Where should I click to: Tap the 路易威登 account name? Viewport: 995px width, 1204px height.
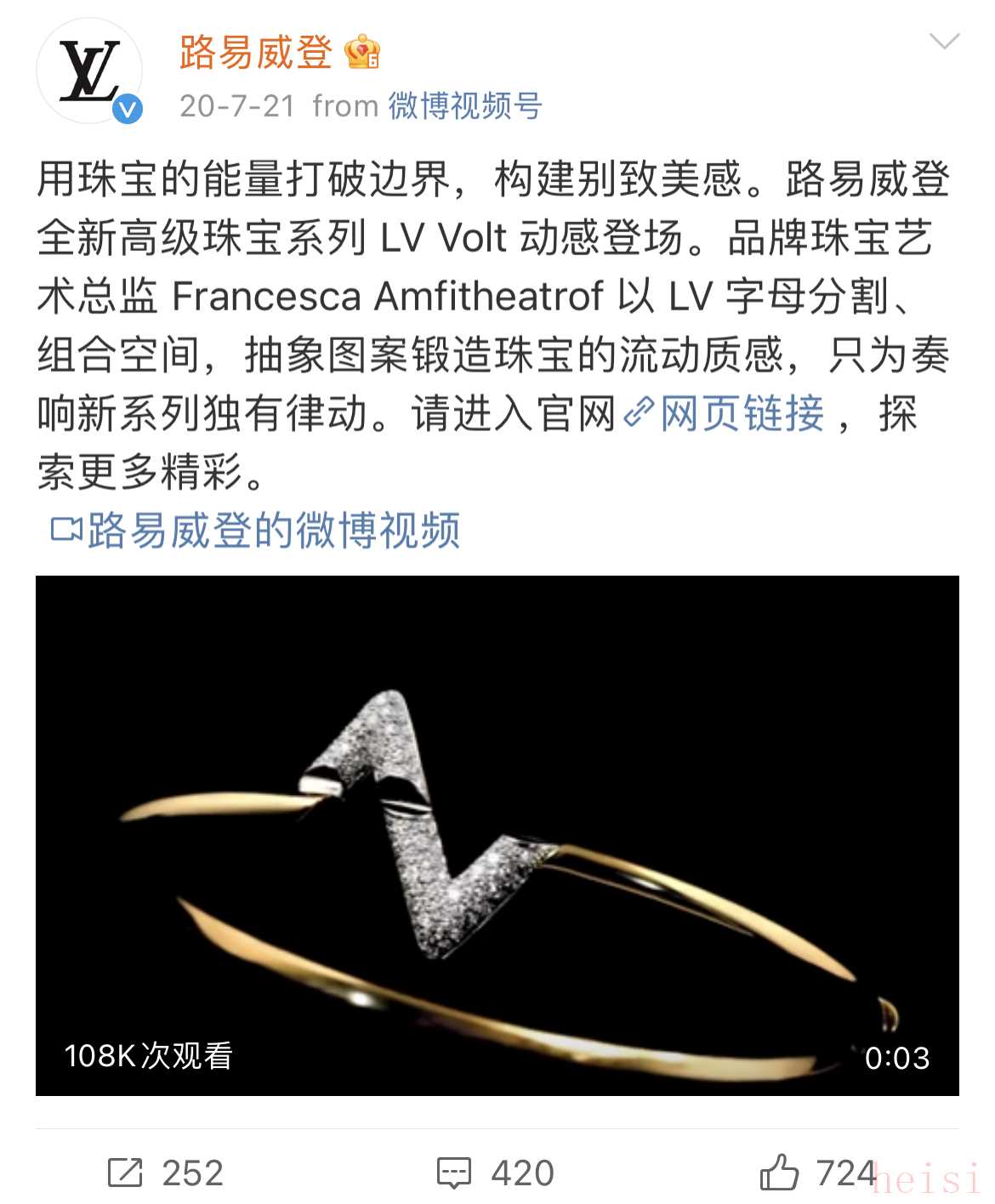[255, 53]
